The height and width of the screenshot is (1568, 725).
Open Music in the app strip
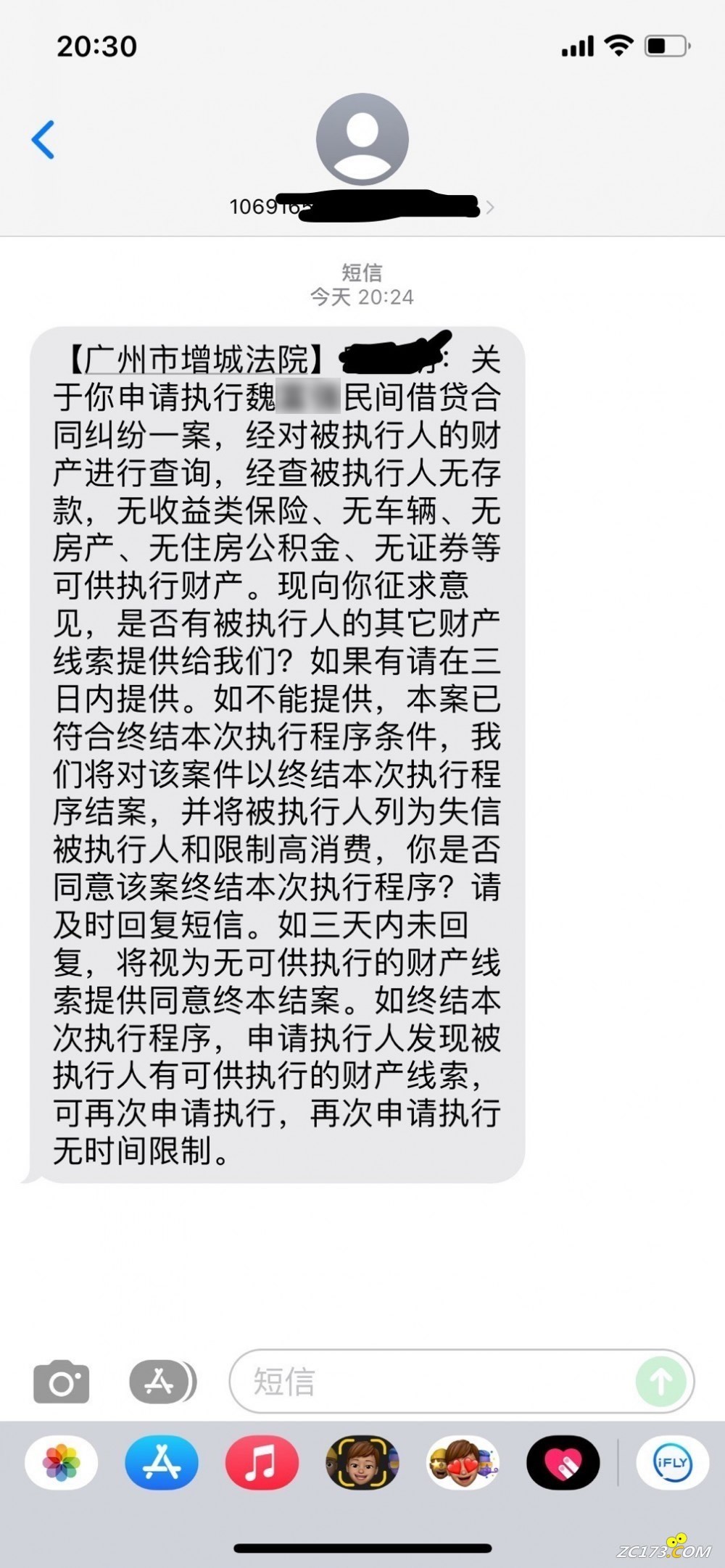262,1463
